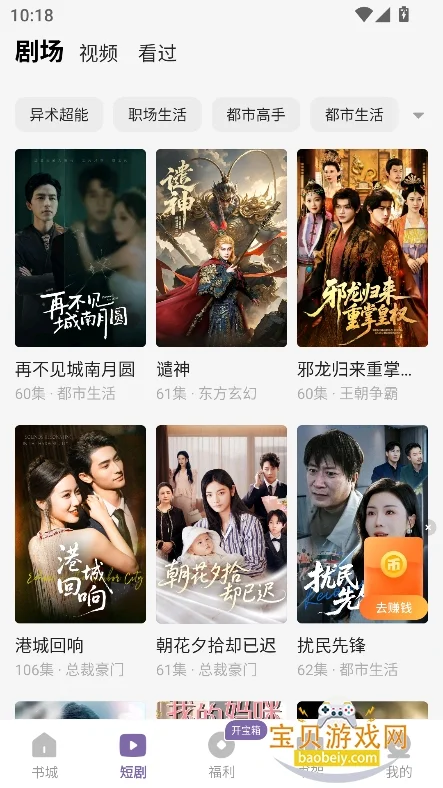The height and width of the screenshot is (788, 443).
Task: Select the 异术超能 category chip
Action: (59, 115)
